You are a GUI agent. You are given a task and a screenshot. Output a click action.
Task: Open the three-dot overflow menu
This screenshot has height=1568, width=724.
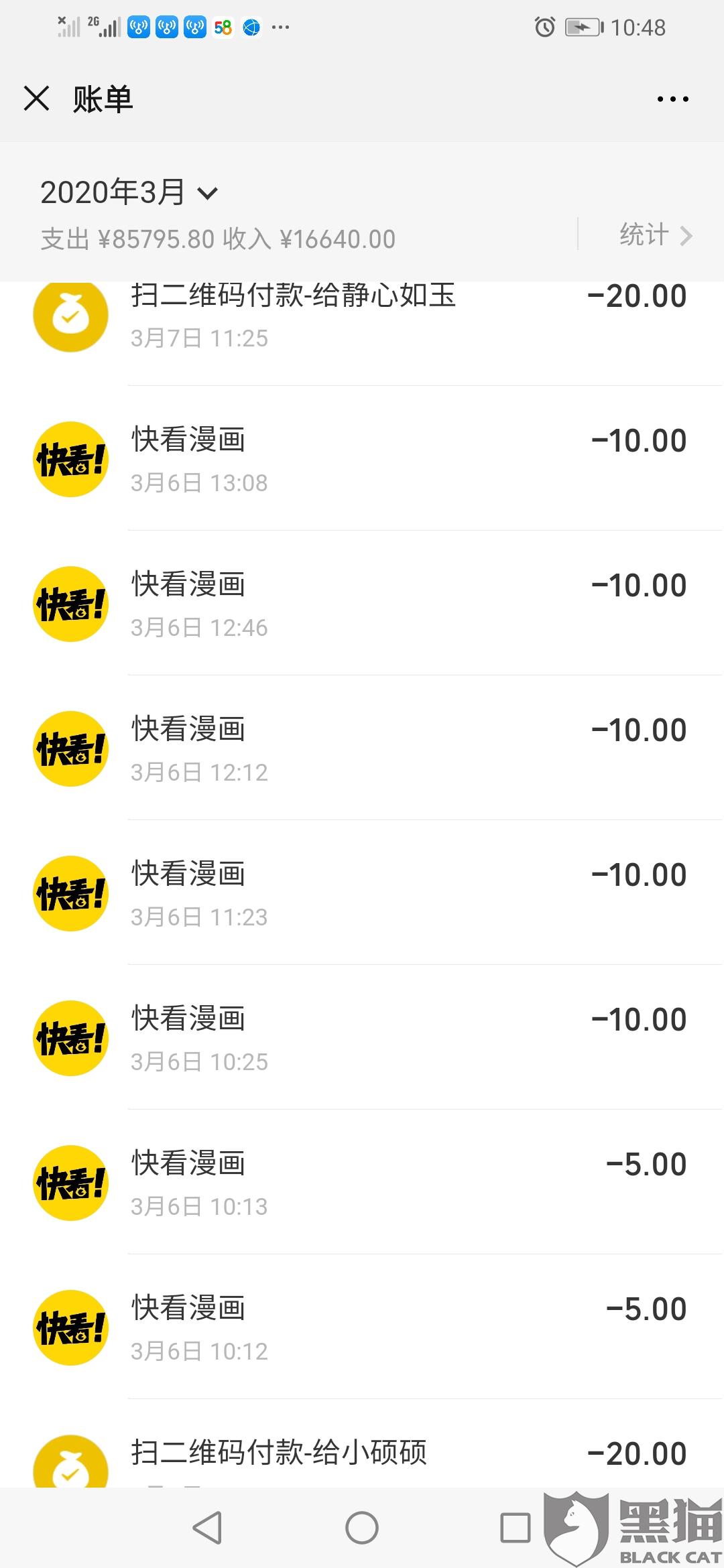672,99
